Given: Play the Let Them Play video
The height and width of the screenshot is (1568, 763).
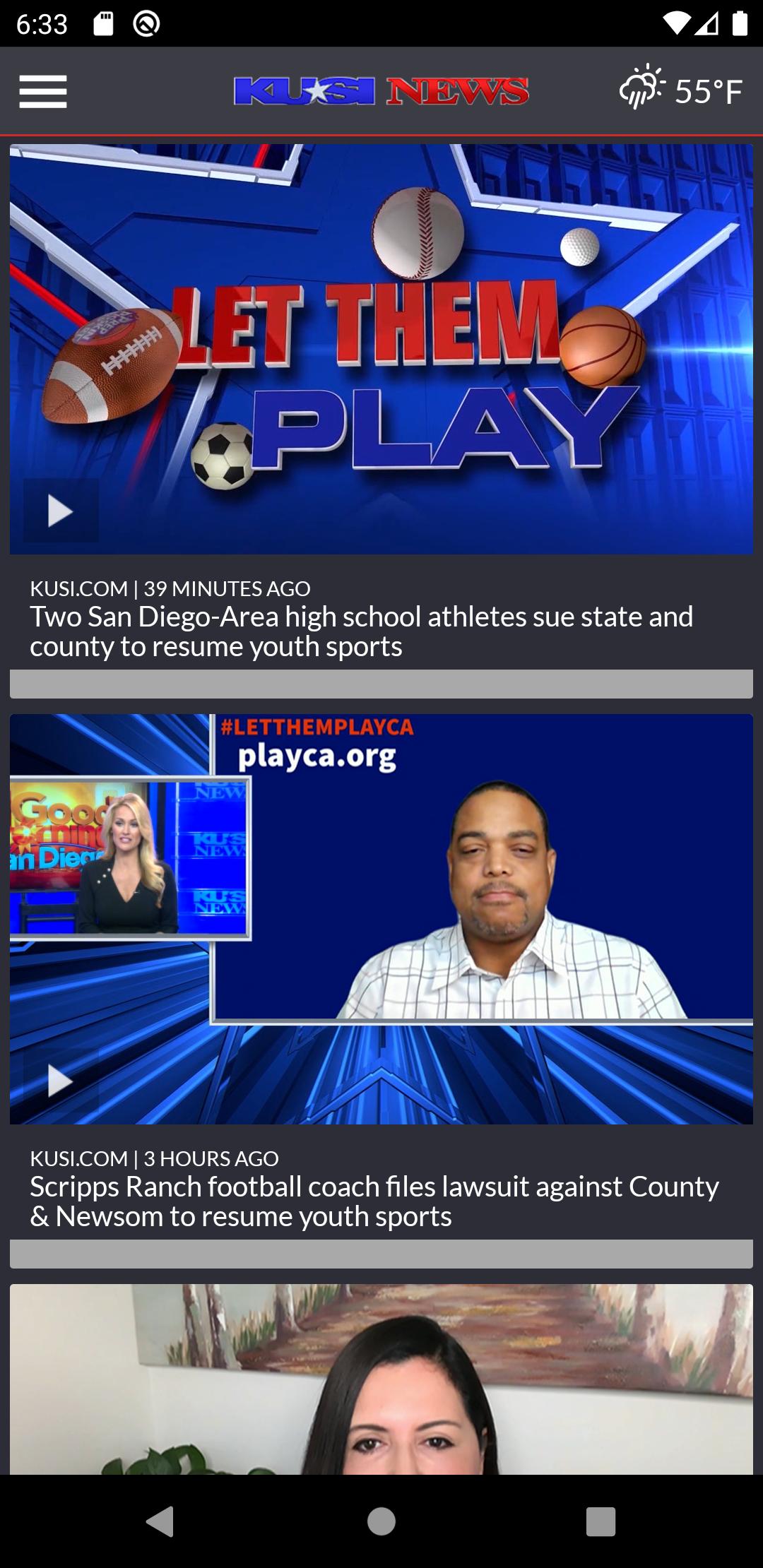Looking at the screenshot, I should [x=60, y=511].
